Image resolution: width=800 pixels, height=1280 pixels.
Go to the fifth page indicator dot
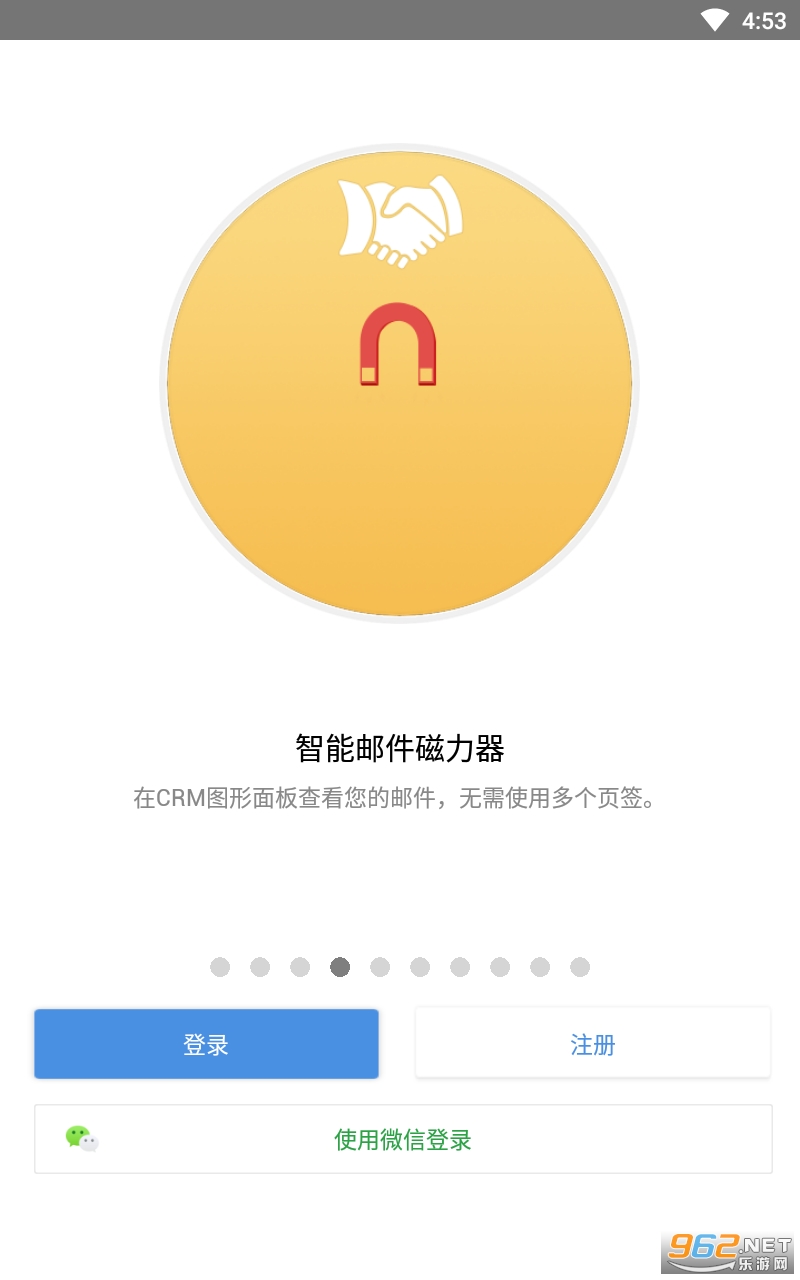(x=380, y=967)
